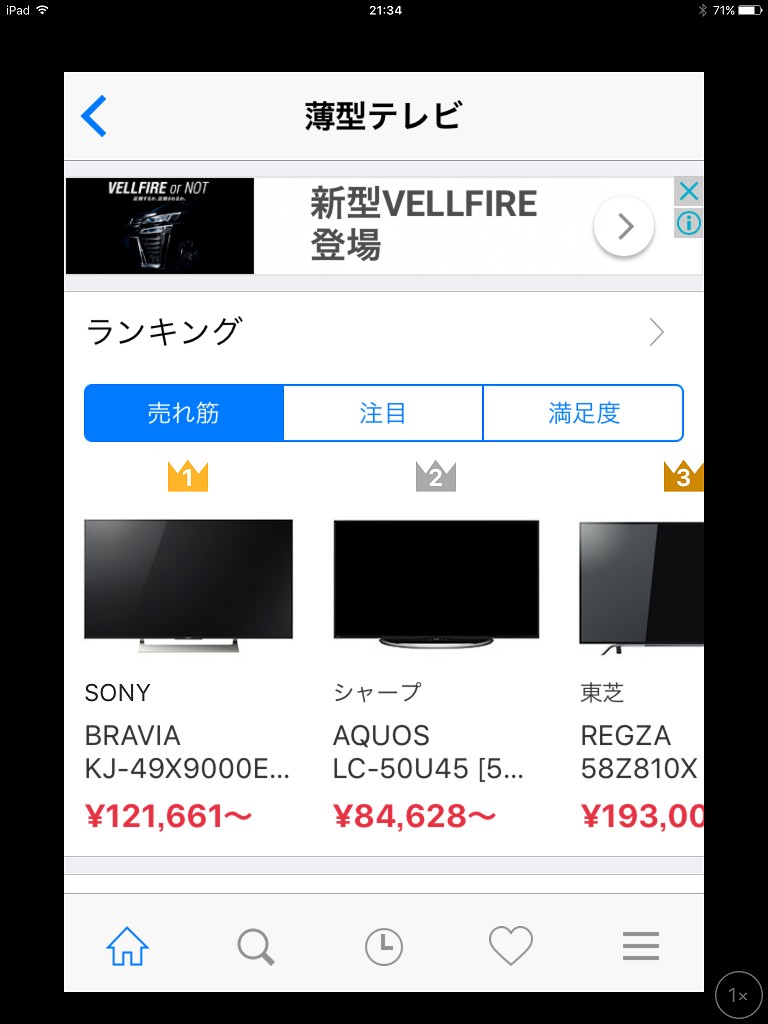Select the 売れ筋 ranking segment

click(184, 413)
